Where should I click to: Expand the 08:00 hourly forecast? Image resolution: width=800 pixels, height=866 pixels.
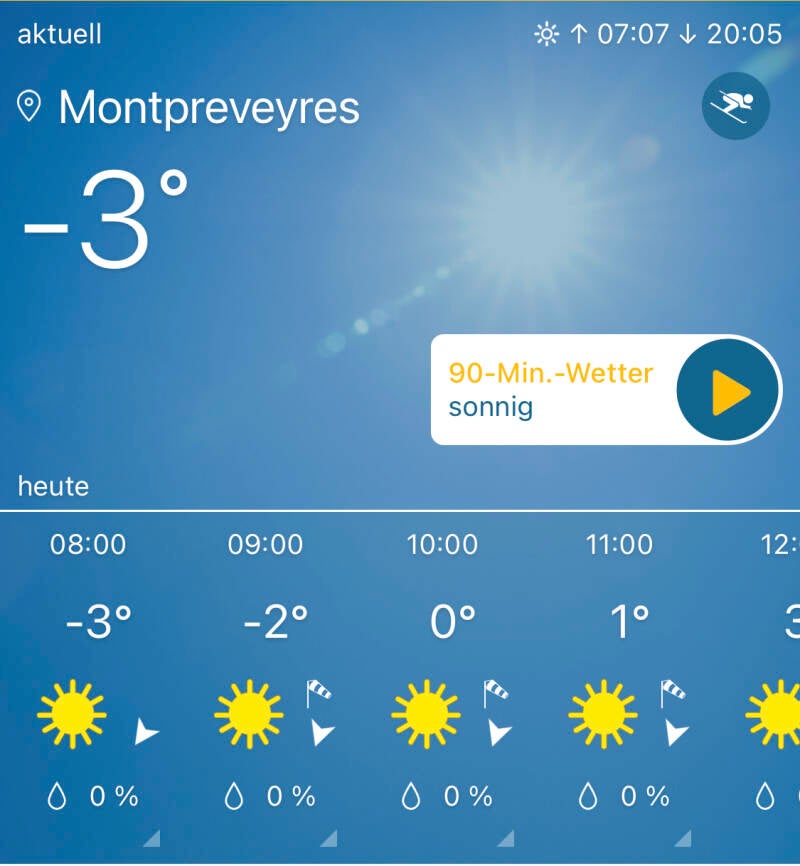tap(152, 837)
